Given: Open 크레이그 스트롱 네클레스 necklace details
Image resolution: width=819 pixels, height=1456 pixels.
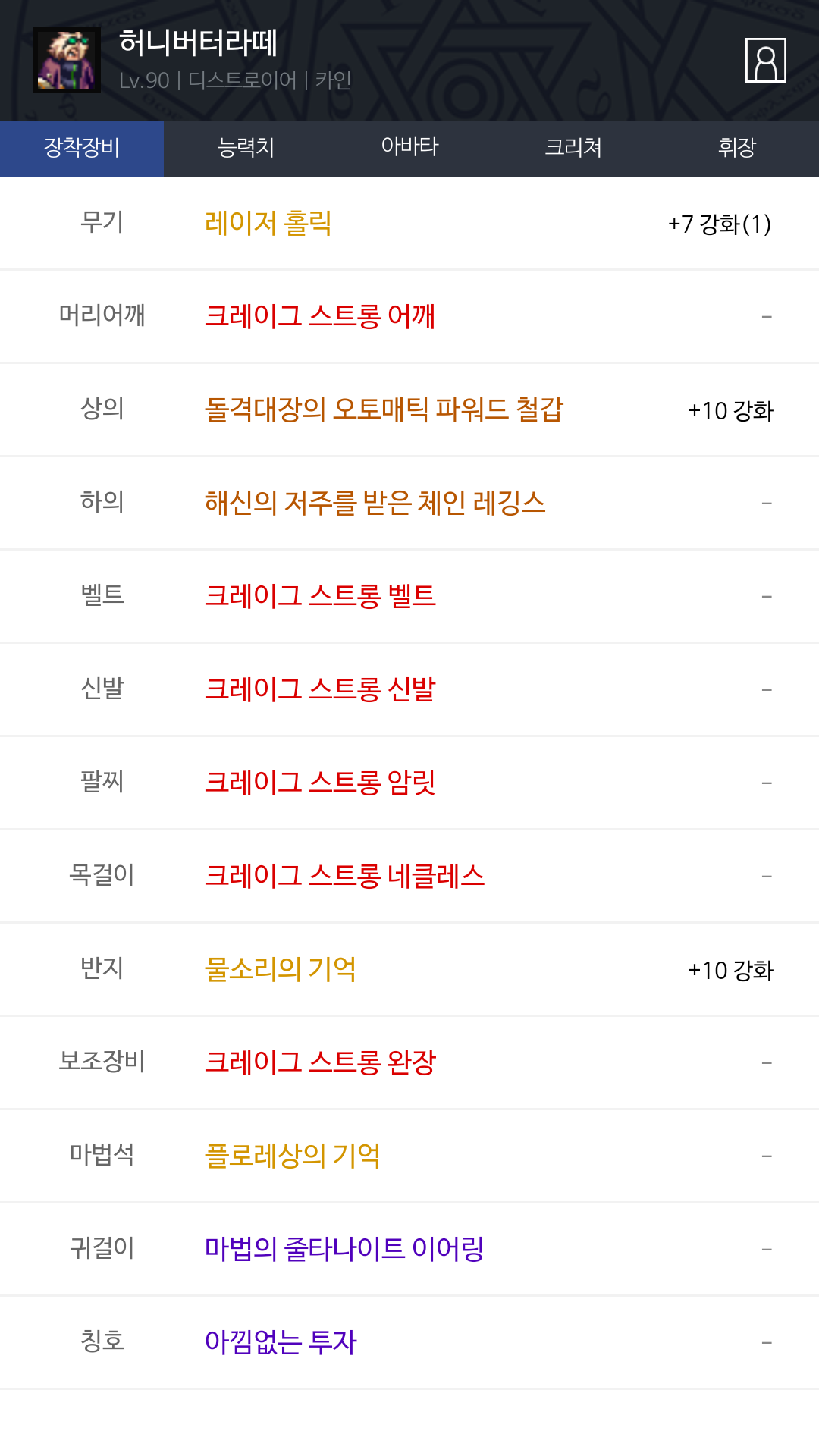Looking at the screenshot, I should pos(345,876).
